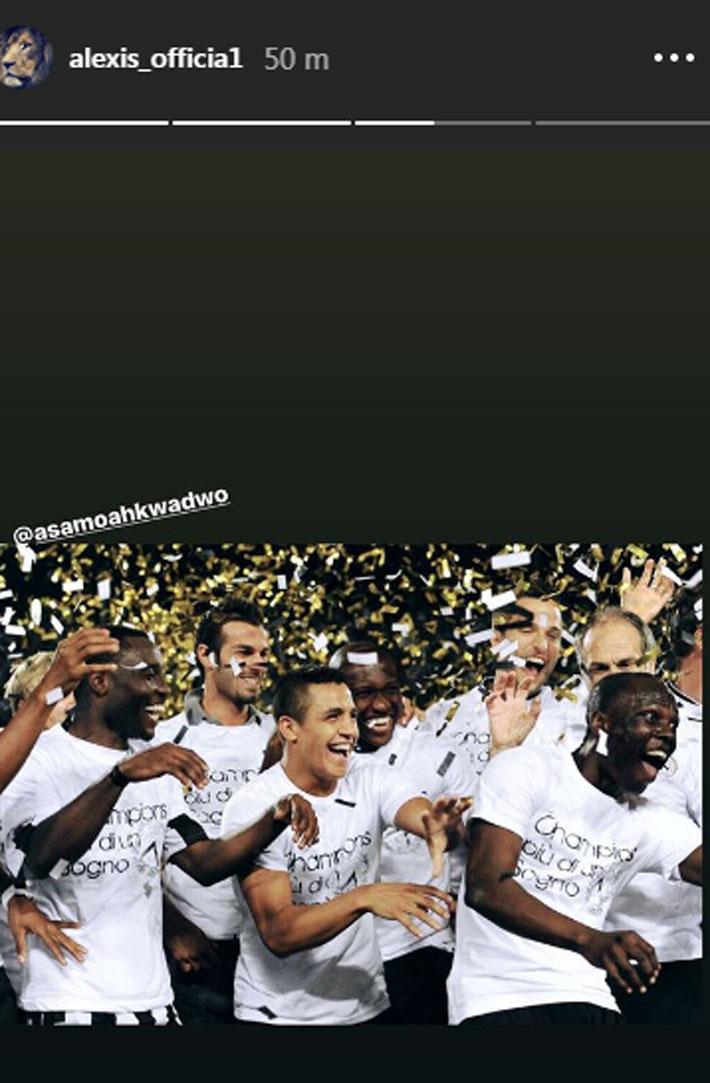710x1083 pixels.
Task: Open the three-dot story options menu
Action: coord(673,58)
